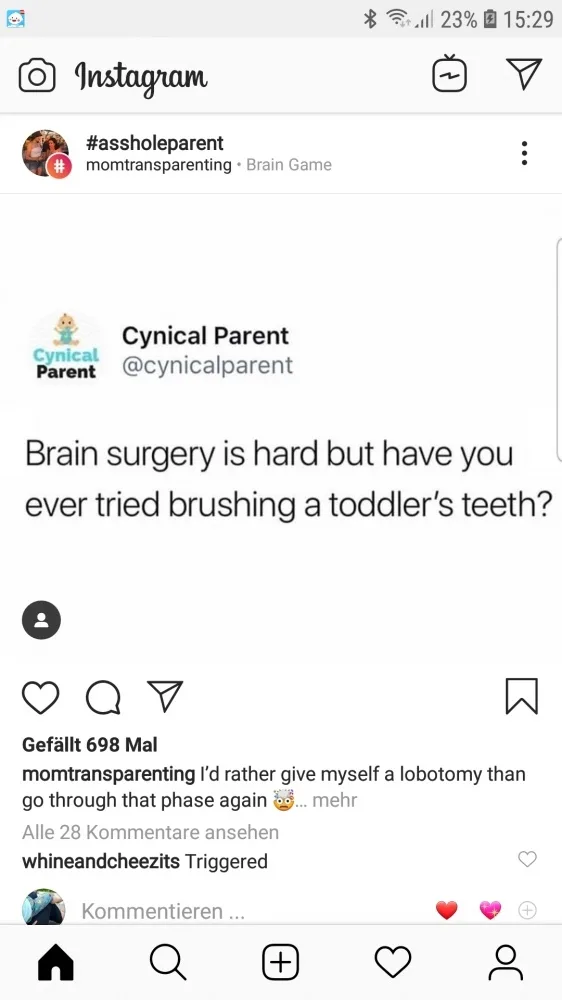Expand the caption with mehr

334,800
